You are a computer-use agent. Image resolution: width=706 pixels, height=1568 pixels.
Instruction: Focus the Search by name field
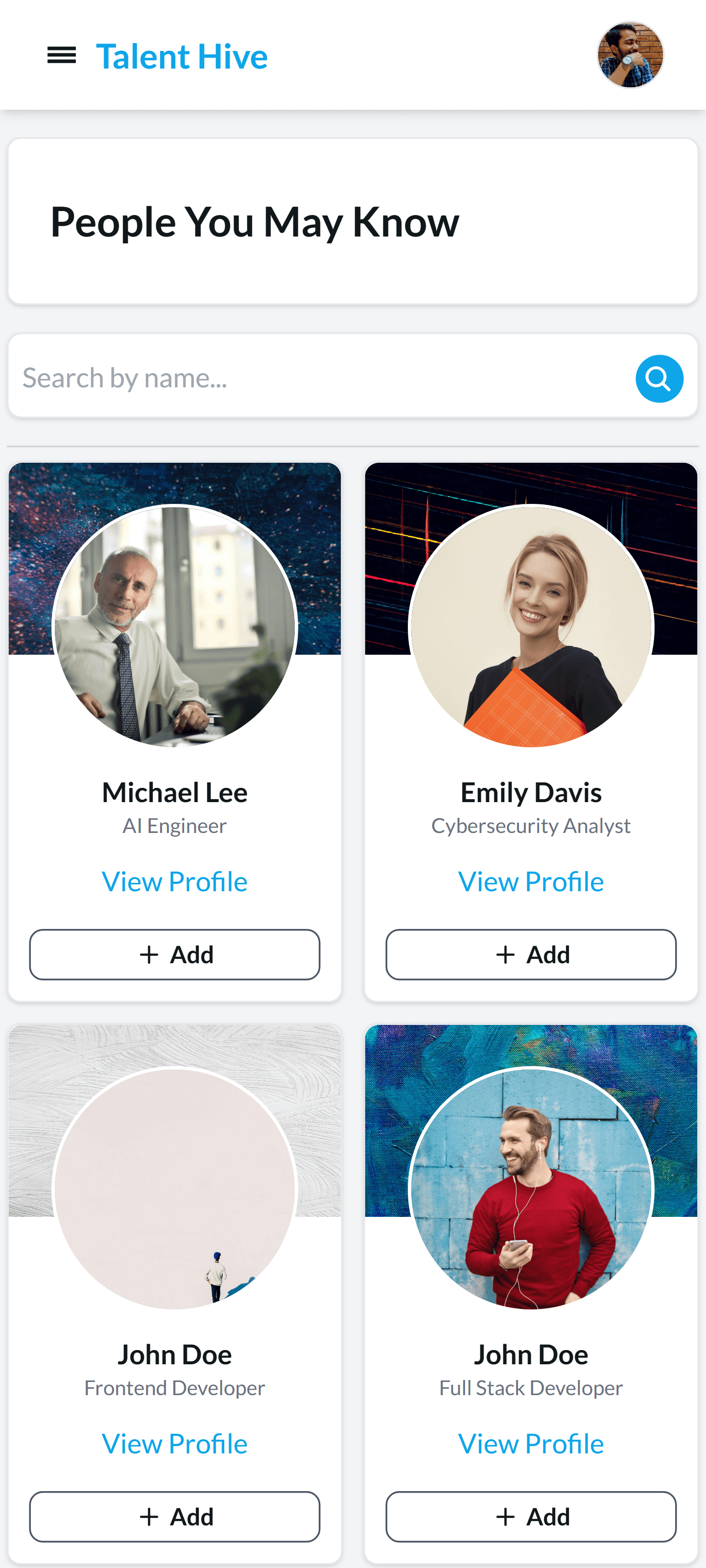(316, 378)
